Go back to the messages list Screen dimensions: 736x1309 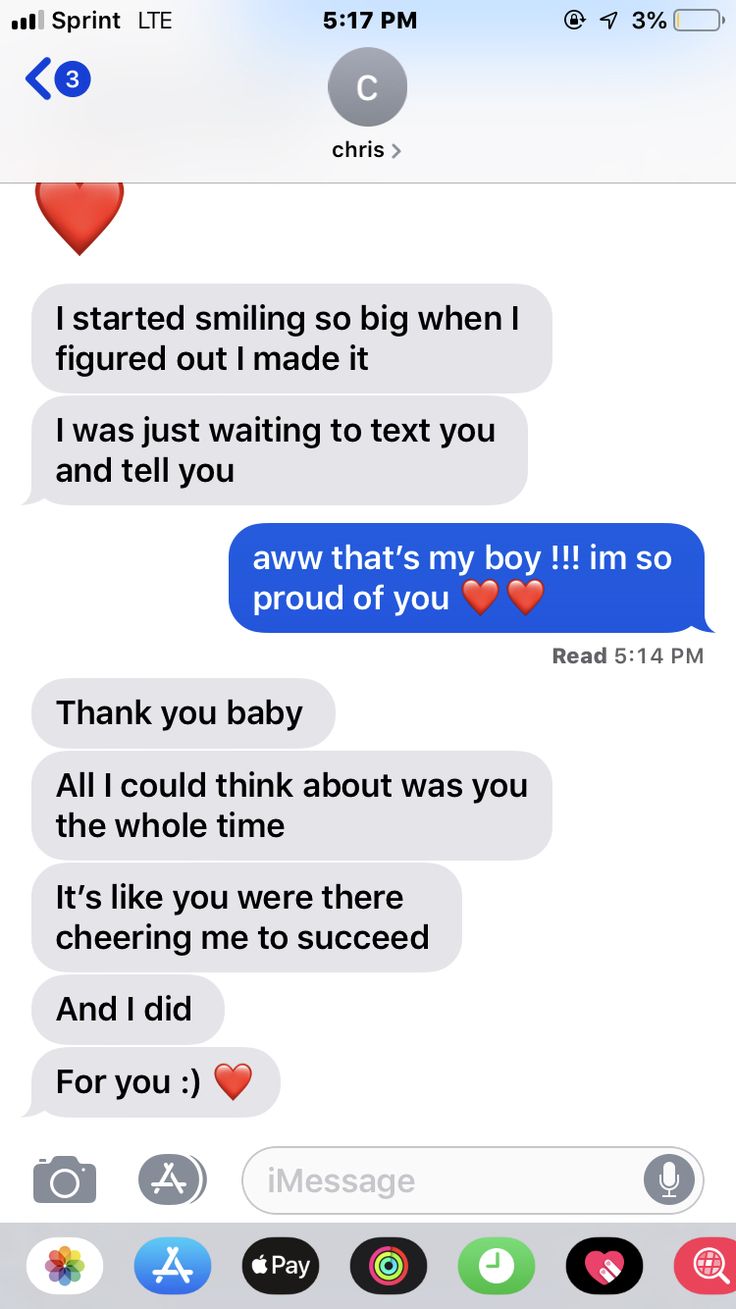coord(56,79)
